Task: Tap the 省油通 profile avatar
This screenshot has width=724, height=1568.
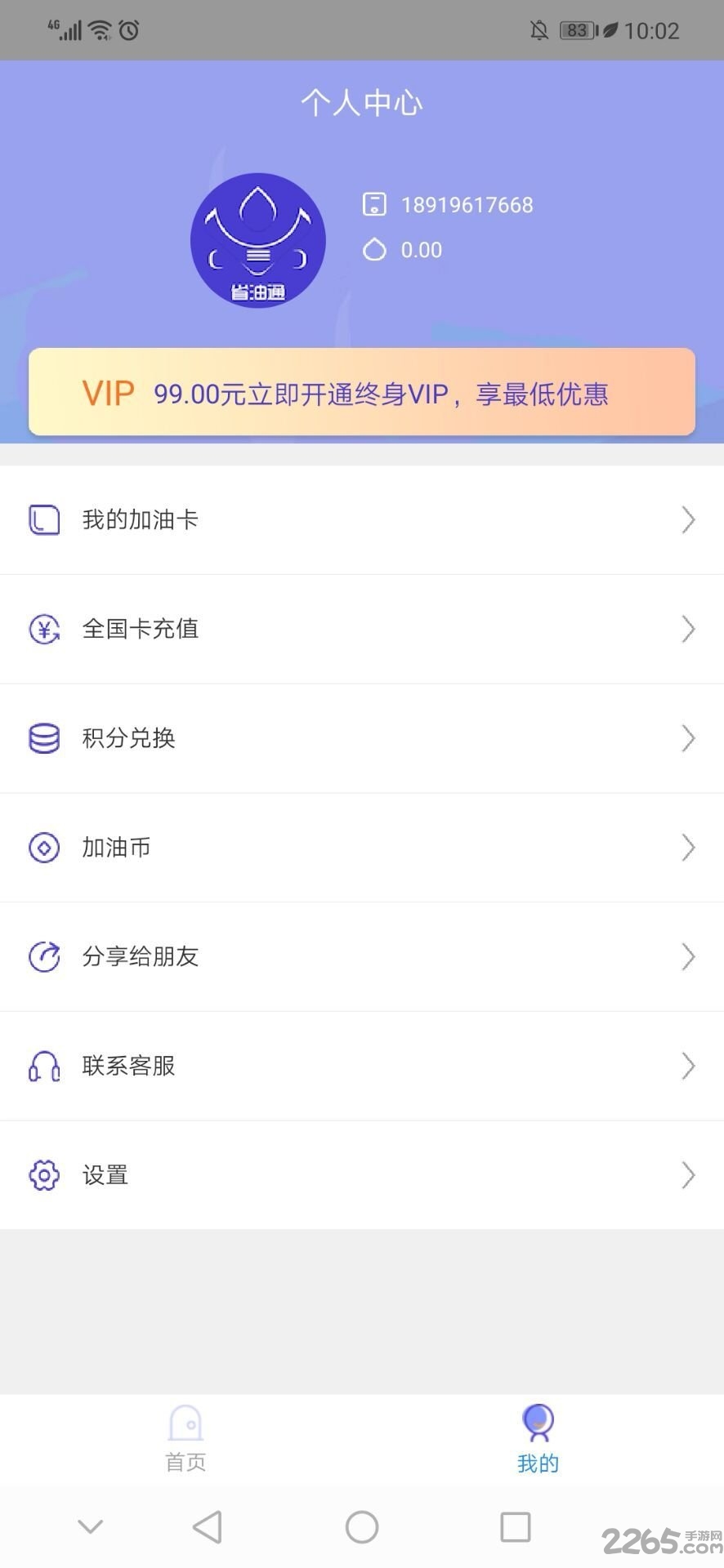Action: [258, 239]
